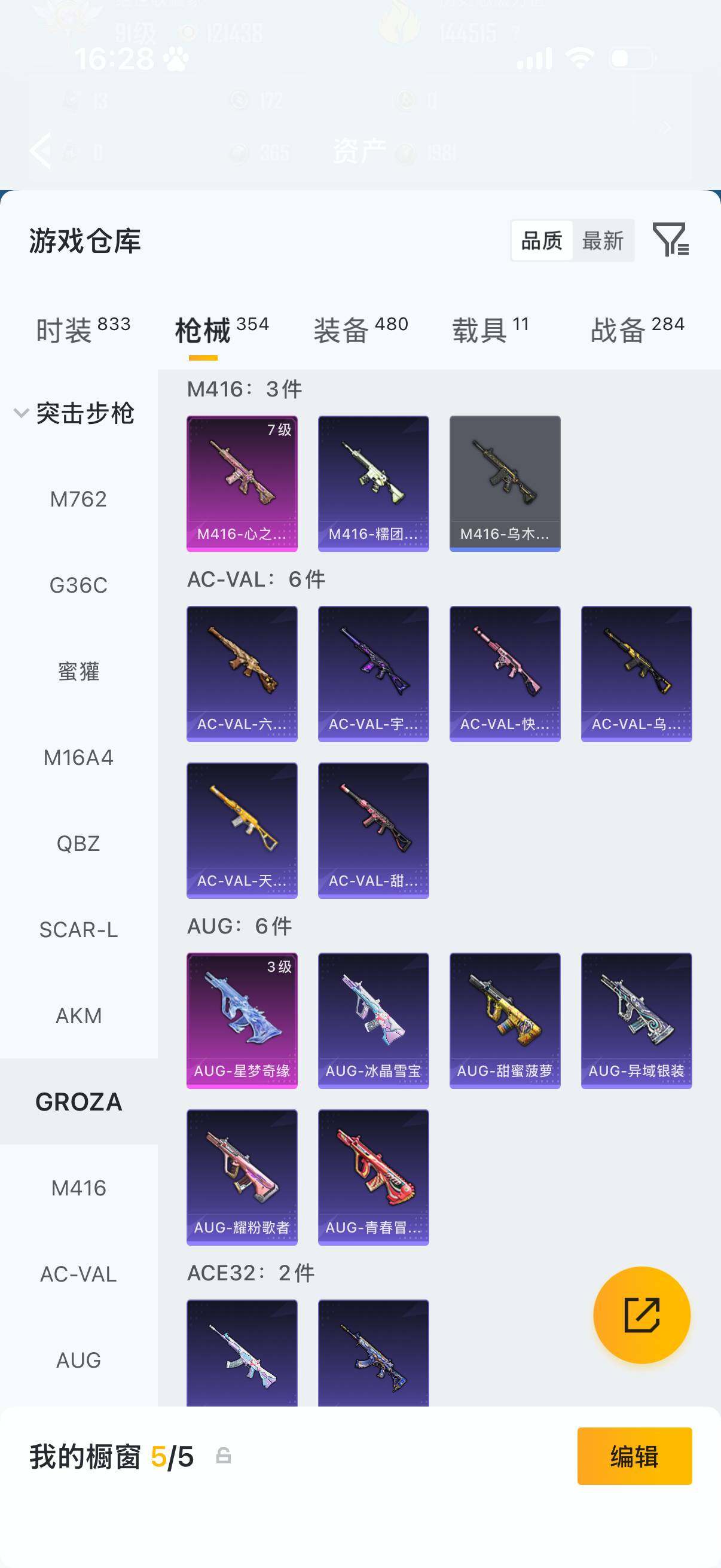
Task: Switch to the 载具 tab
Action: [x=490, y=331]
